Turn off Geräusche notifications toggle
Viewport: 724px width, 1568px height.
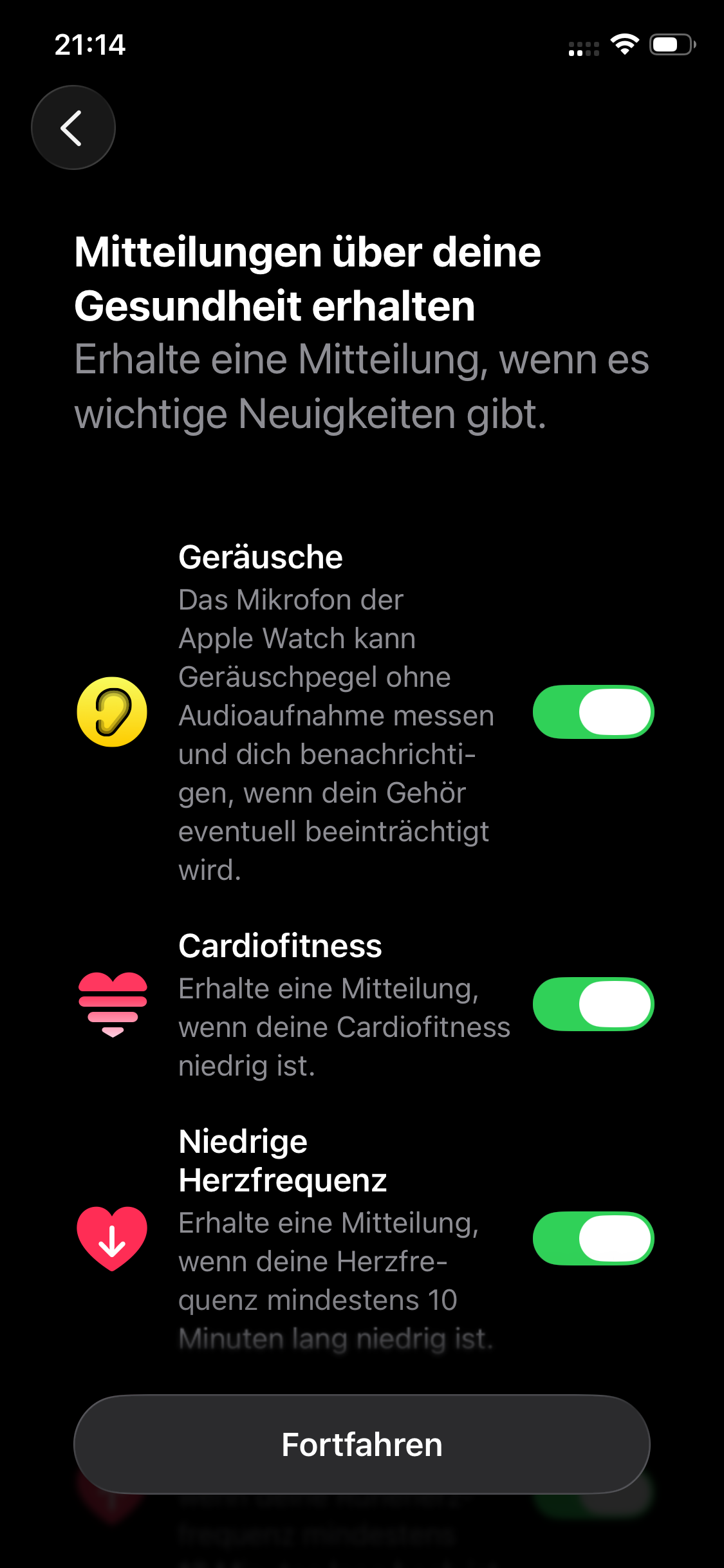(x=593, y=712)
